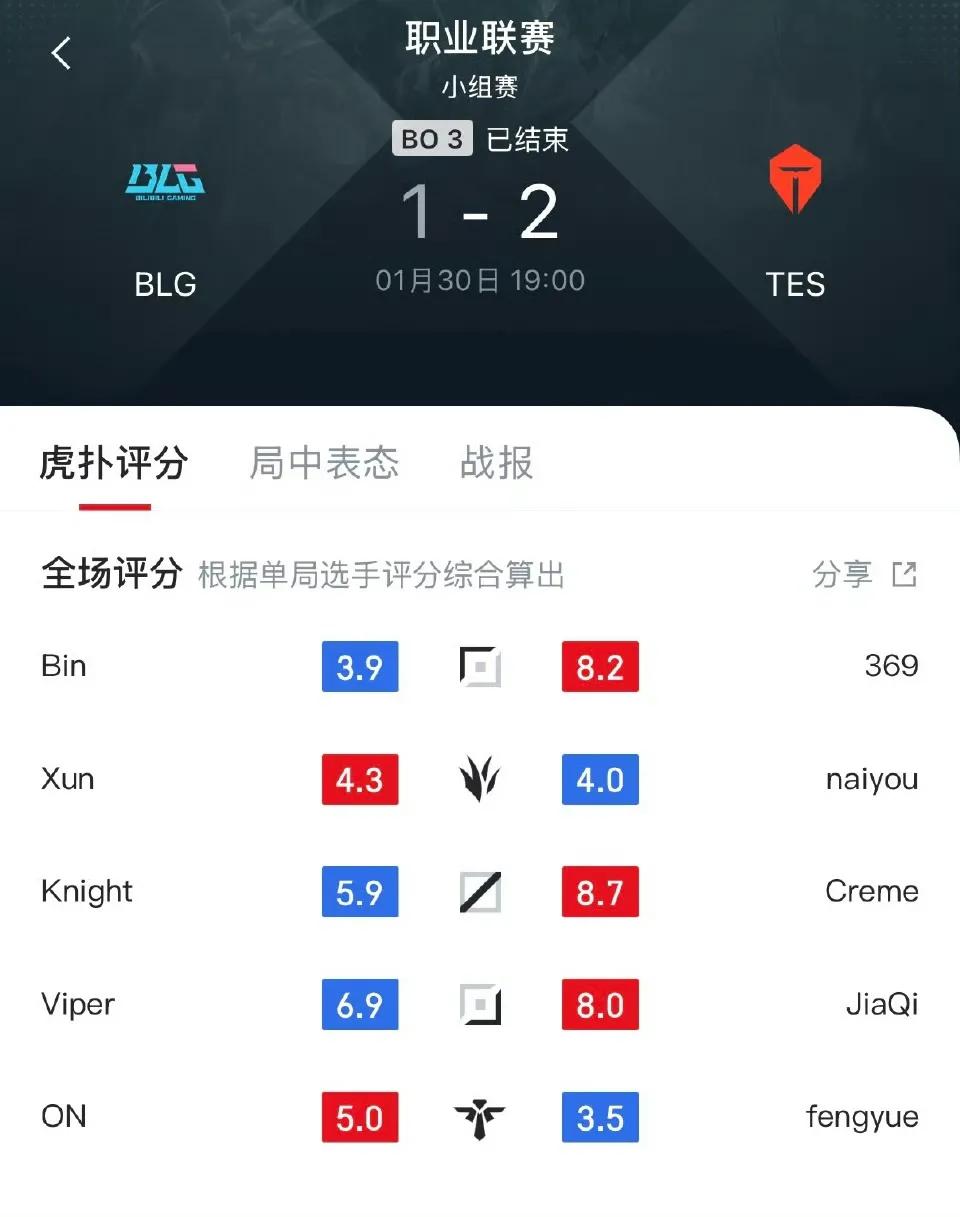View Creme's 8.7 score details
This screenshot has width=960, height=1217.
coord(600,892)
